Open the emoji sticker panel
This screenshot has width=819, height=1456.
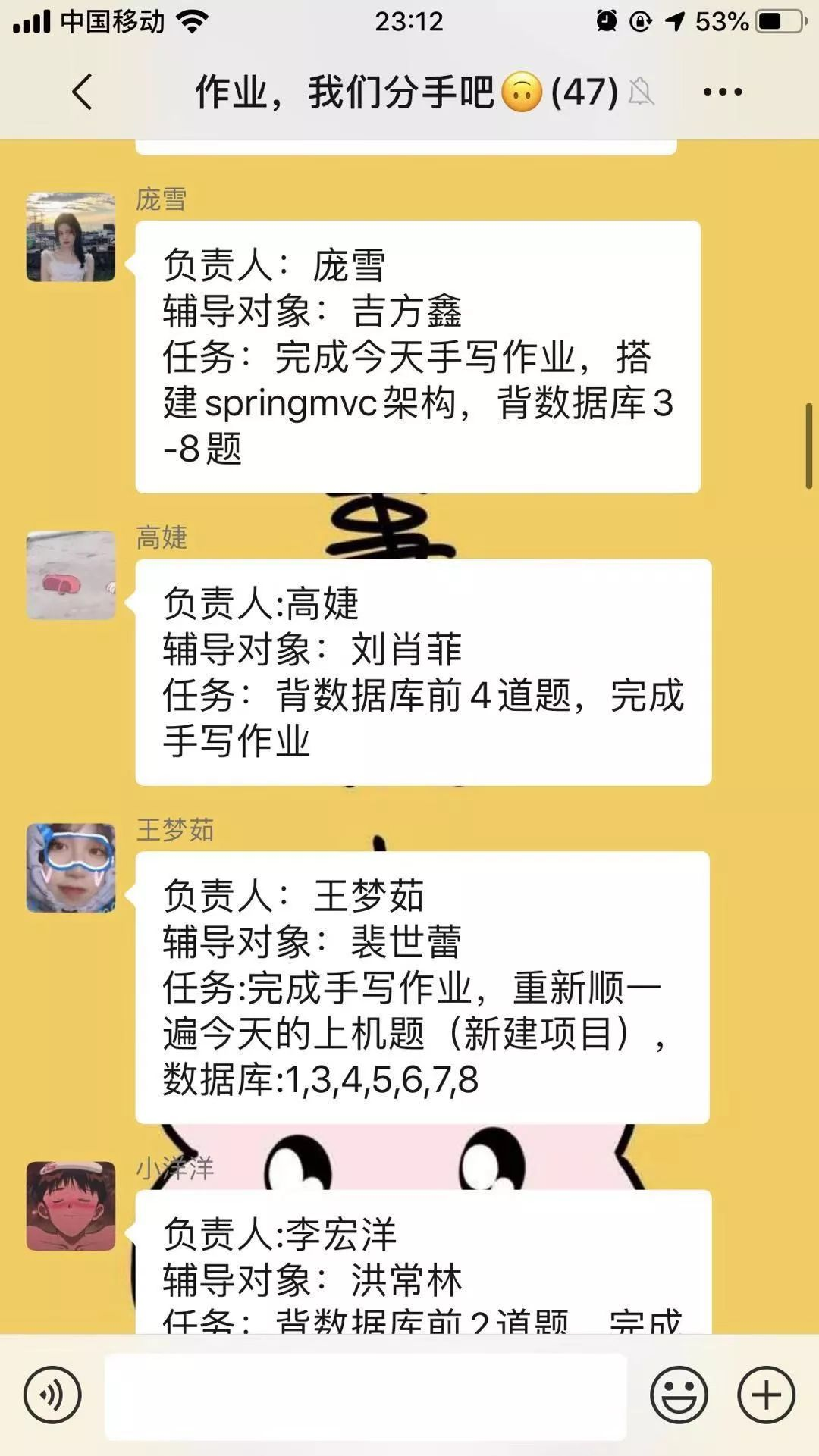(679, 1395)
